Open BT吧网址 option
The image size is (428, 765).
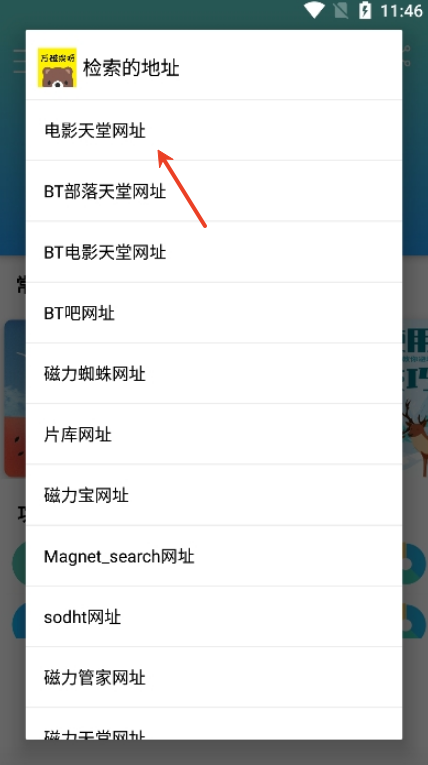[x=214, y=313]
